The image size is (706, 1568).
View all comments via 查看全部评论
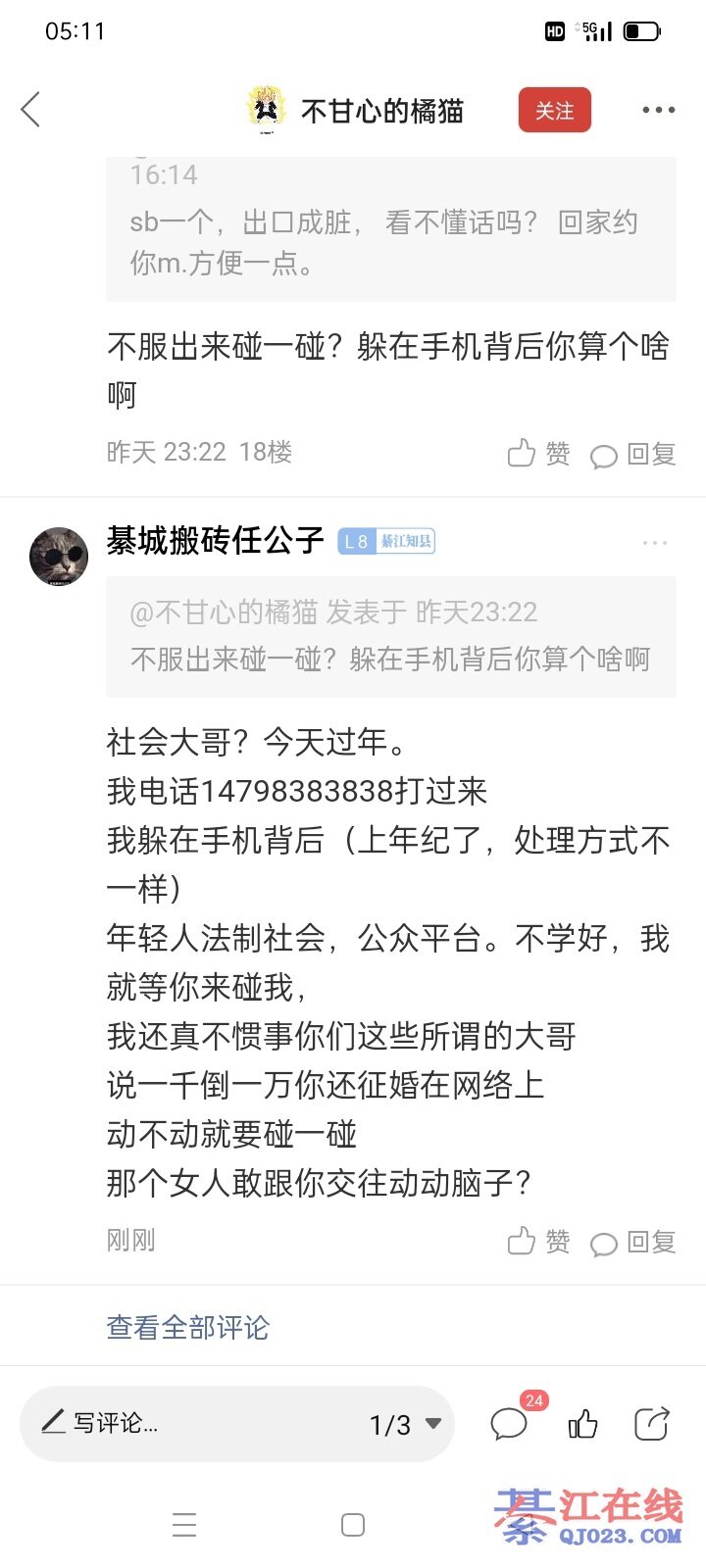[x=187, y=1328]
